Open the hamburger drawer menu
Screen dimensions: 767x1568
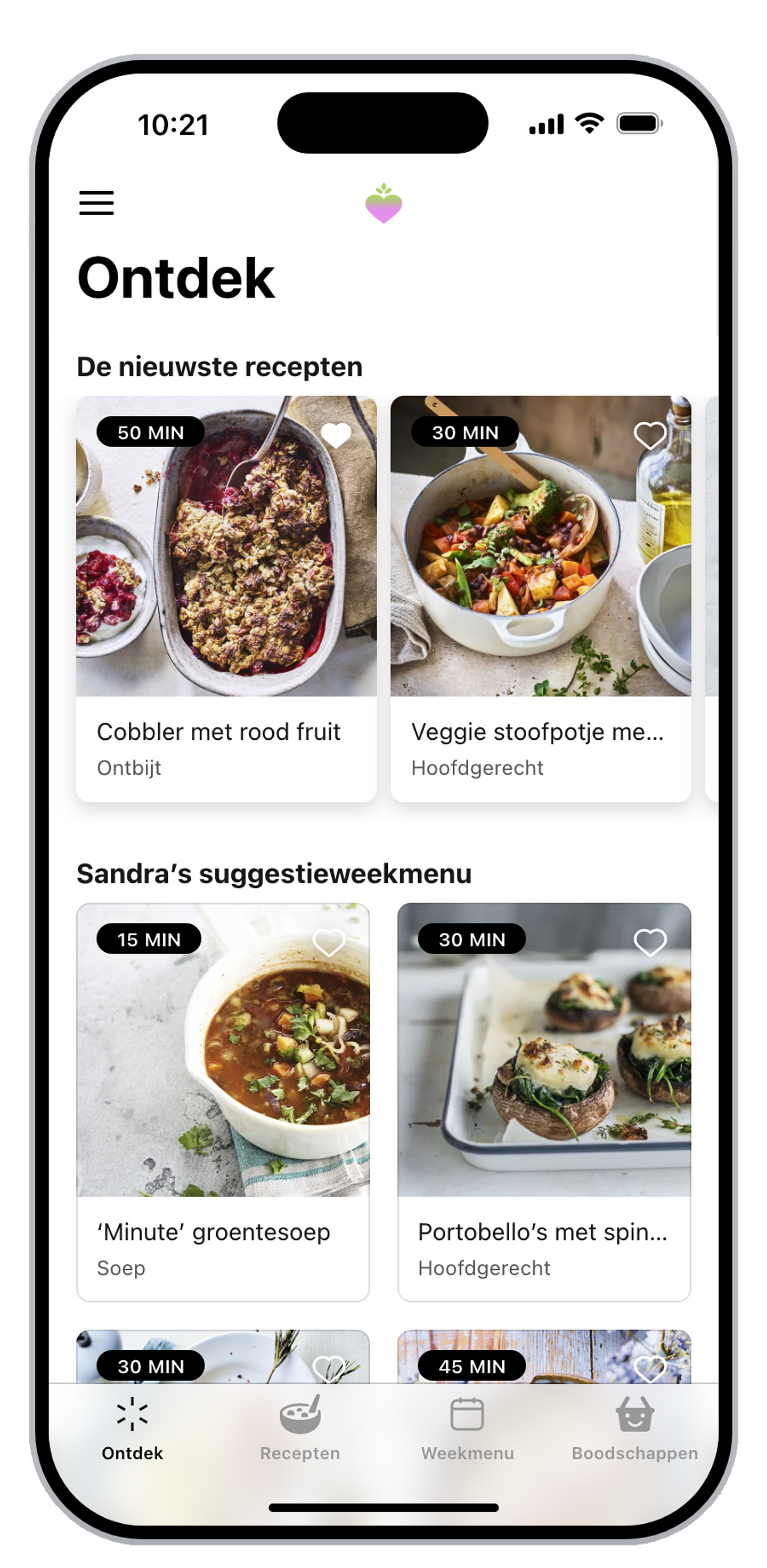pyautogui.click(x=96, y=203)
